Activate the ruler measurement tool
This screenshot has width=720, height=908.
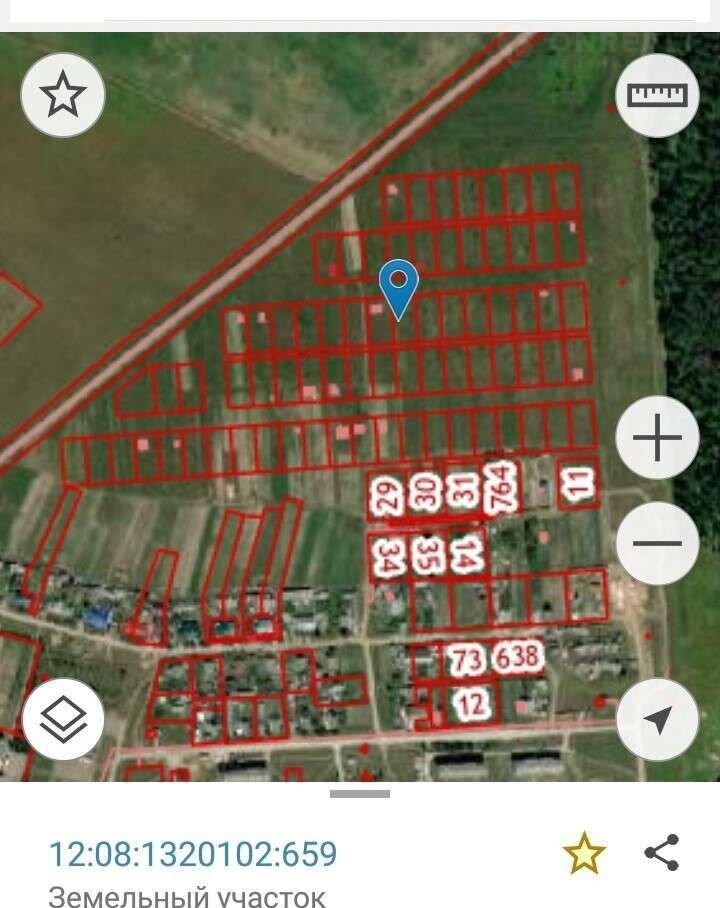point(657,95)
